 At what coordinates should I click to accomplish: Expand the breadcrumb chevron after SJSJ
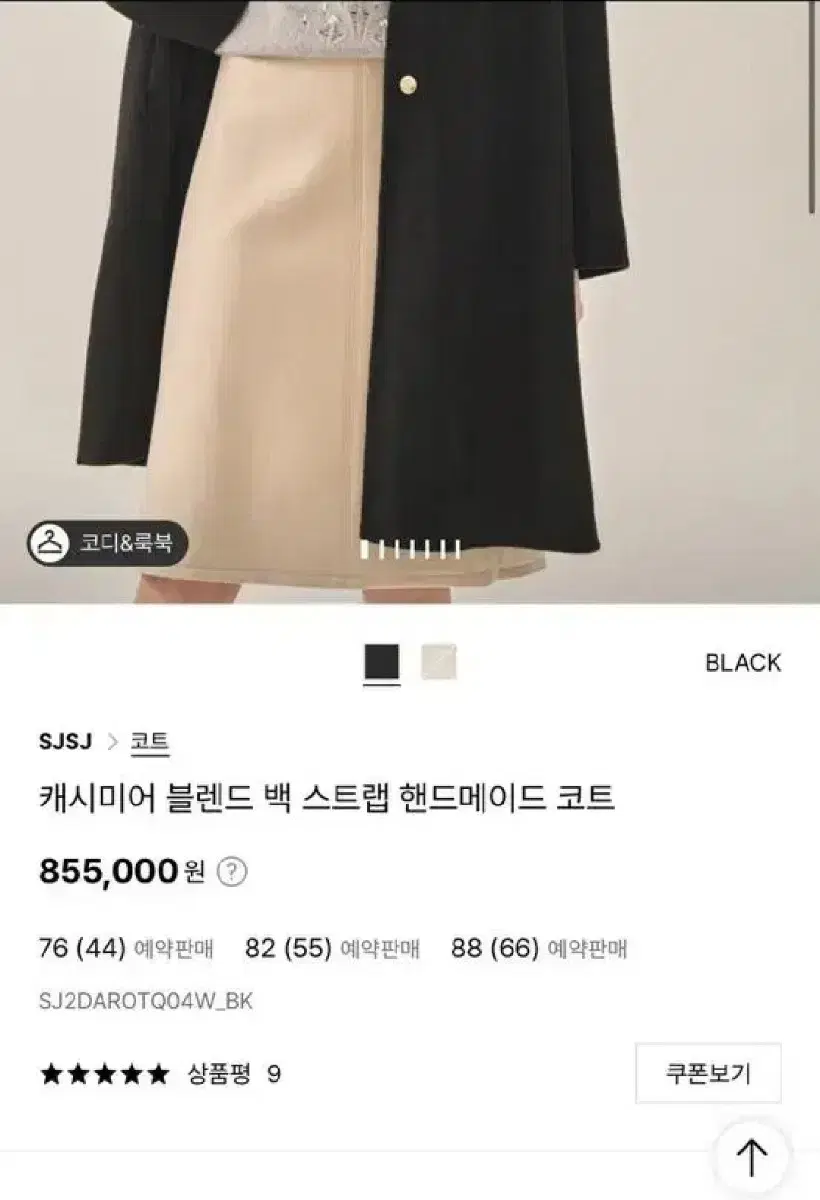112,740
